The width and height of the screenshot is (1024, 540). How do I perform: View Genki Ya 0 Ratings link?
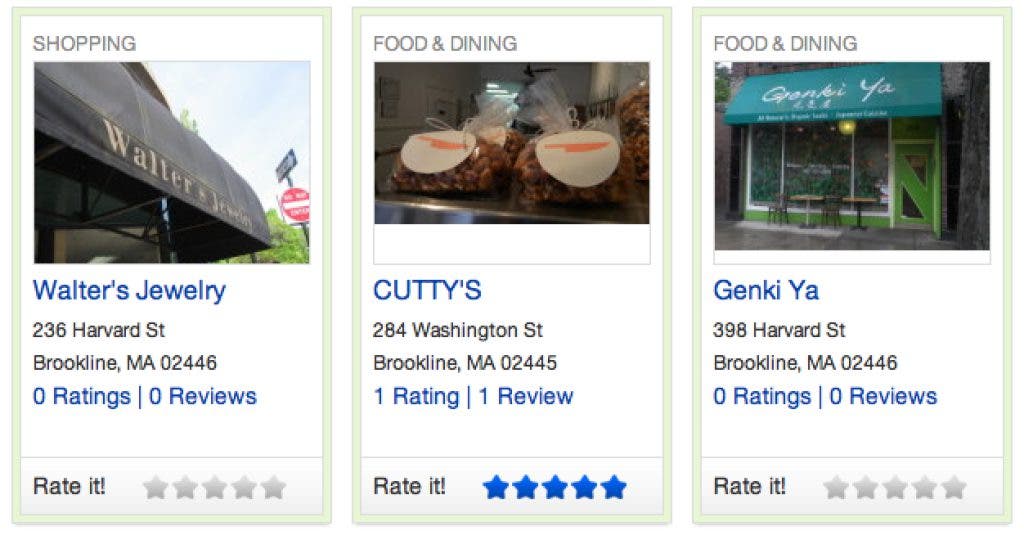click(x=762, y=396)
